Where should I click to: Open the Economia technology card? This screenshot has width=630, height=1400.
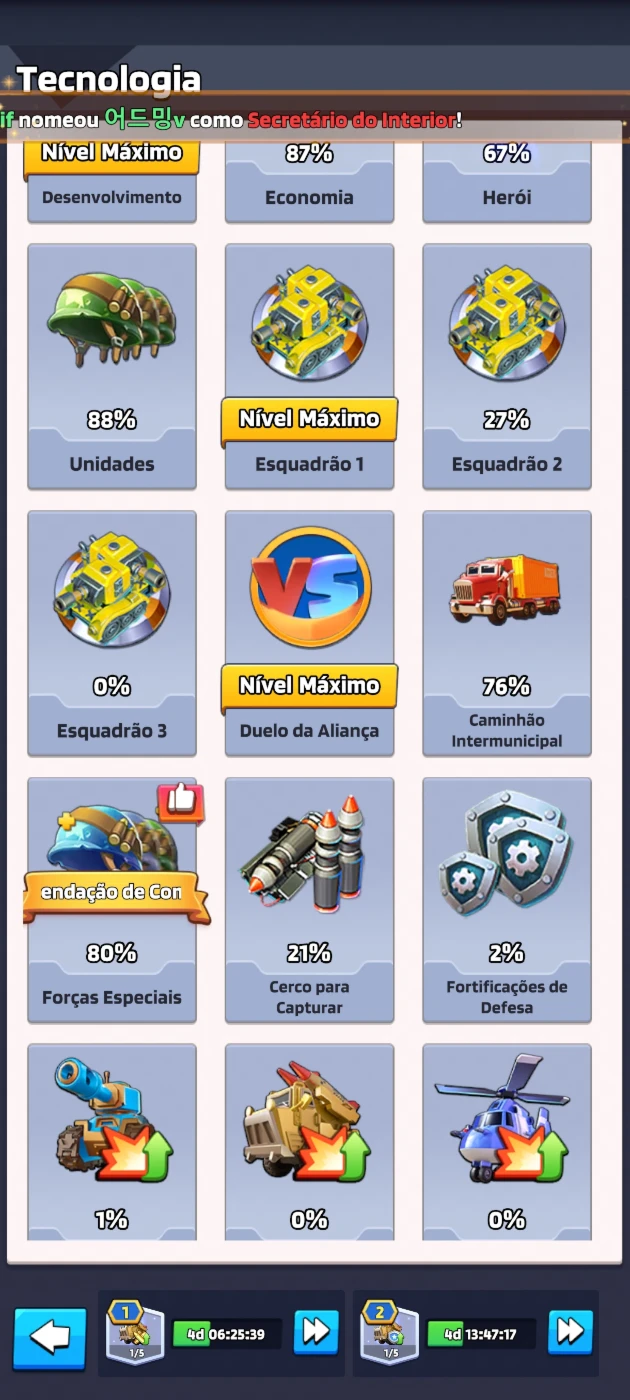pos(309,182)
